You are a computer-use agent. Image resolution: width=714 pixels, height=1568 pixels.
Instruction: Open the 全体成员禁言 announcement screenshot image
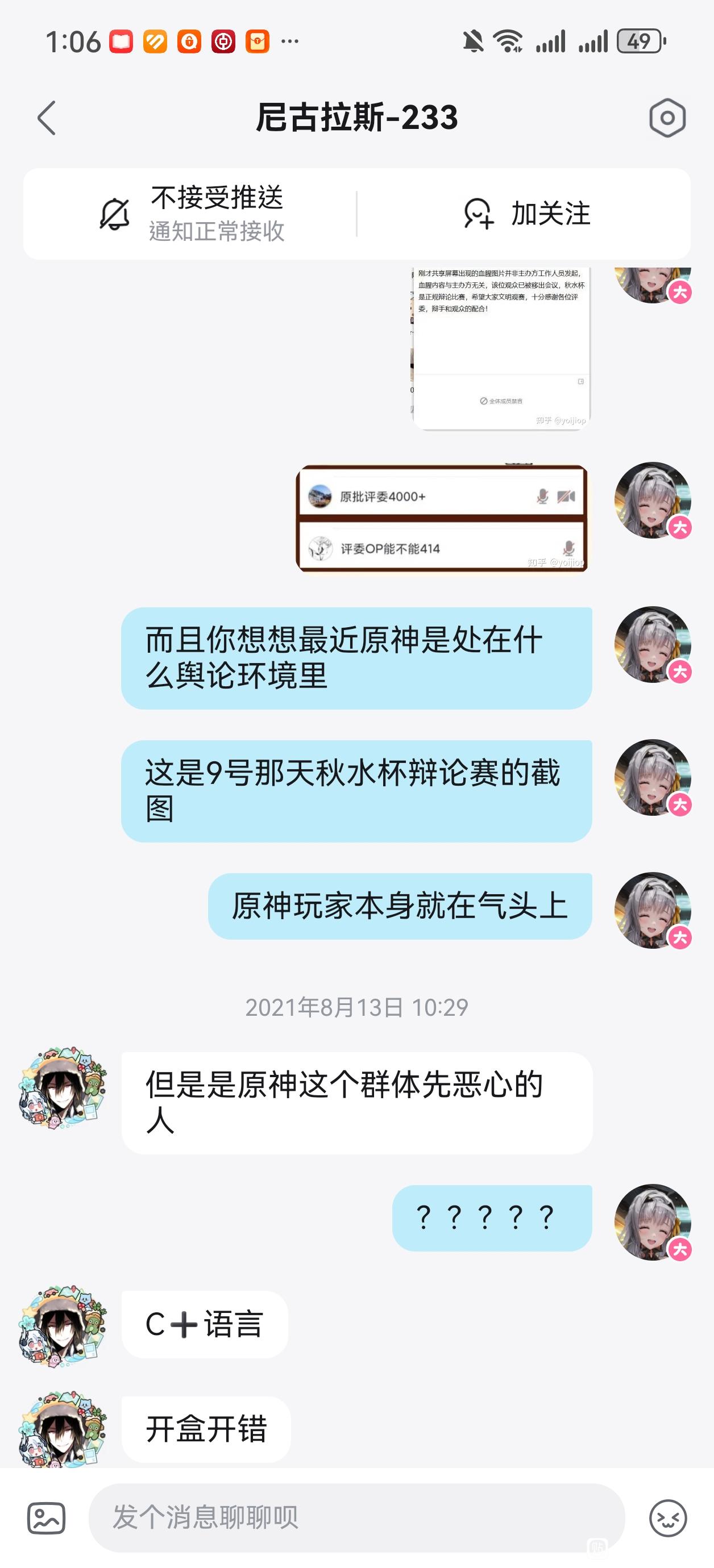pyautogui.click(x=501, y=349)
